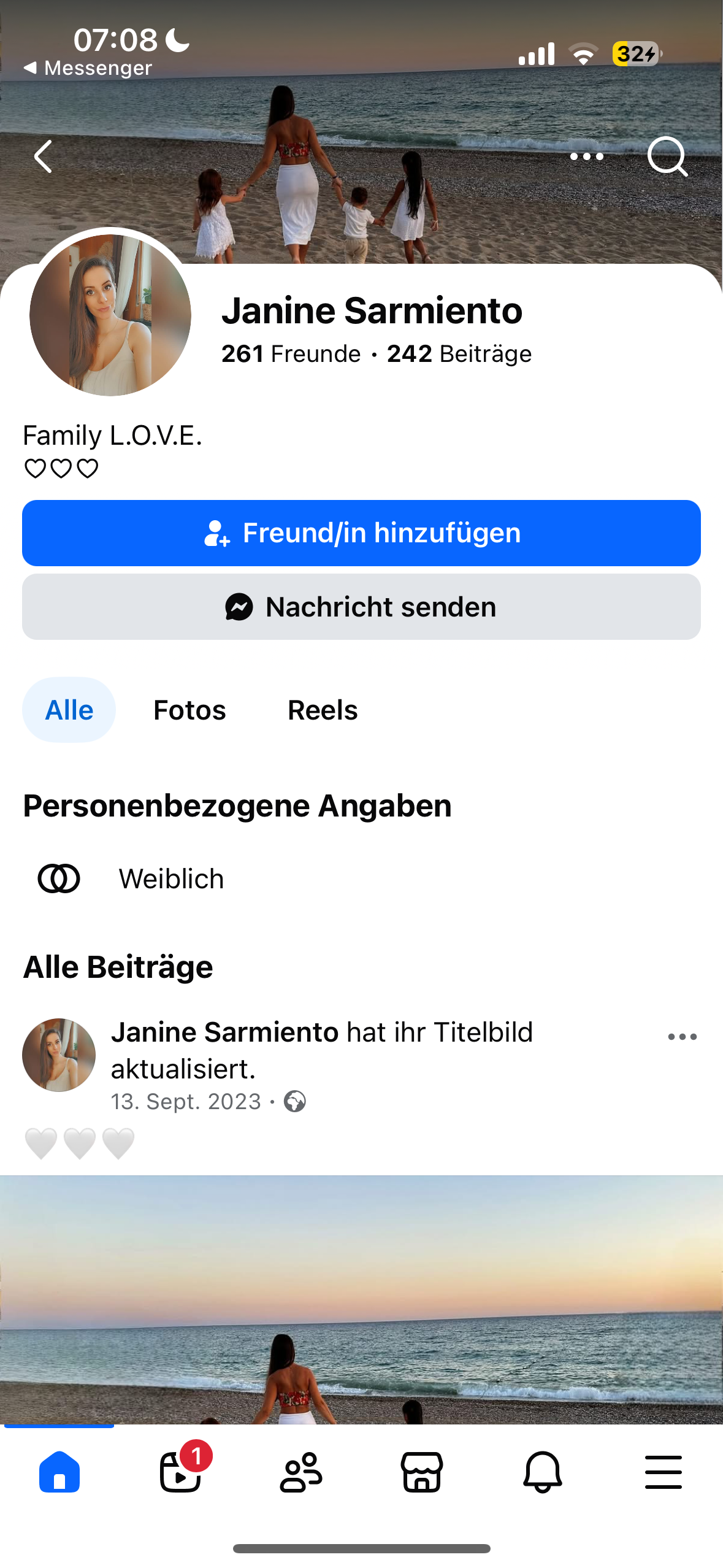
Task: Return to Messenger via status bar link
Action: 88,68
